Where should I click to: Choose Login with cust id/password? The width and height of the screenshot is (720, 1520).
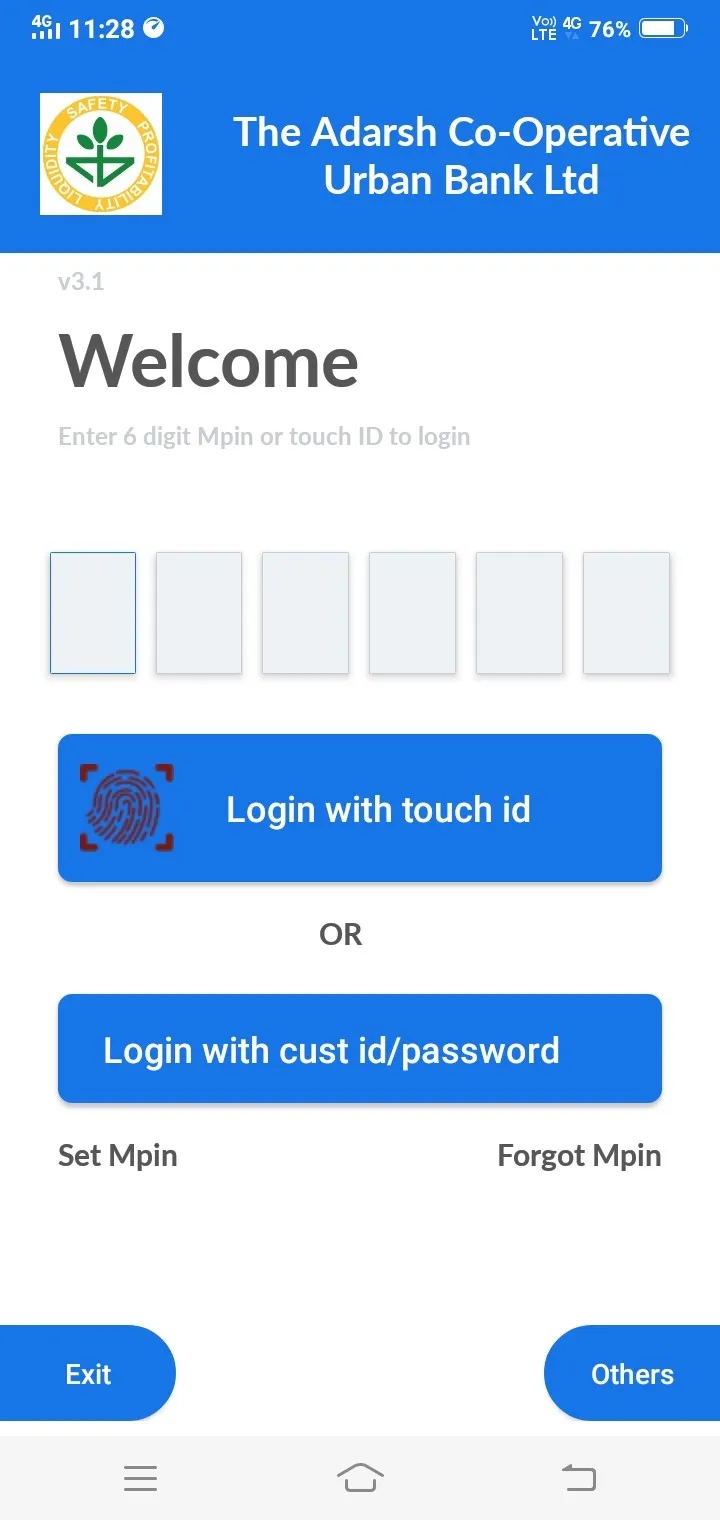click(360, 1049)
